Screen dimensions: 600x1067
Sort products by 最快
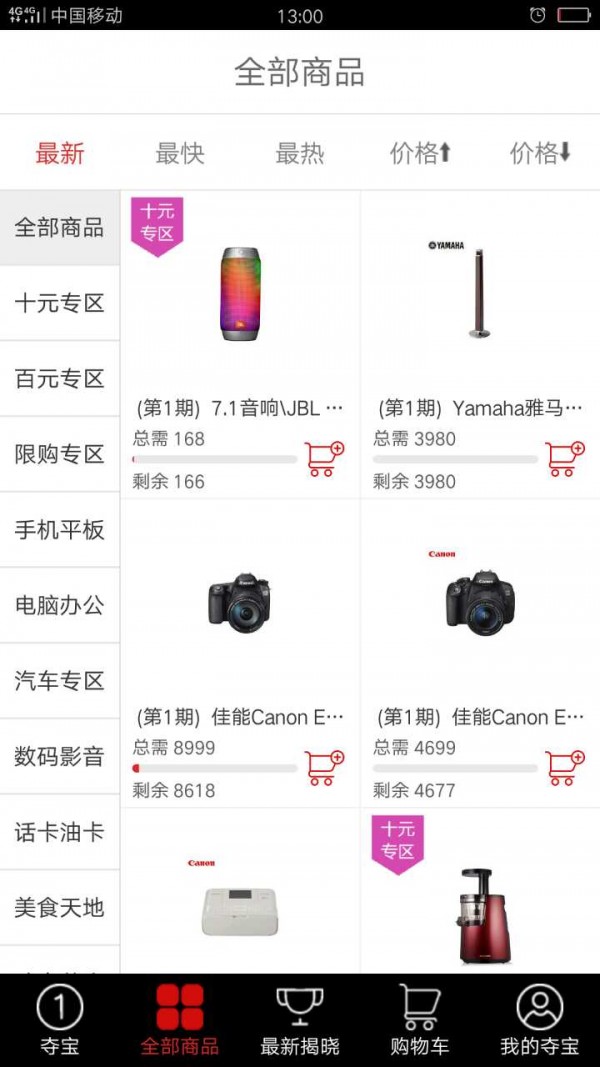pyautogui.click(x=180, y=153)
